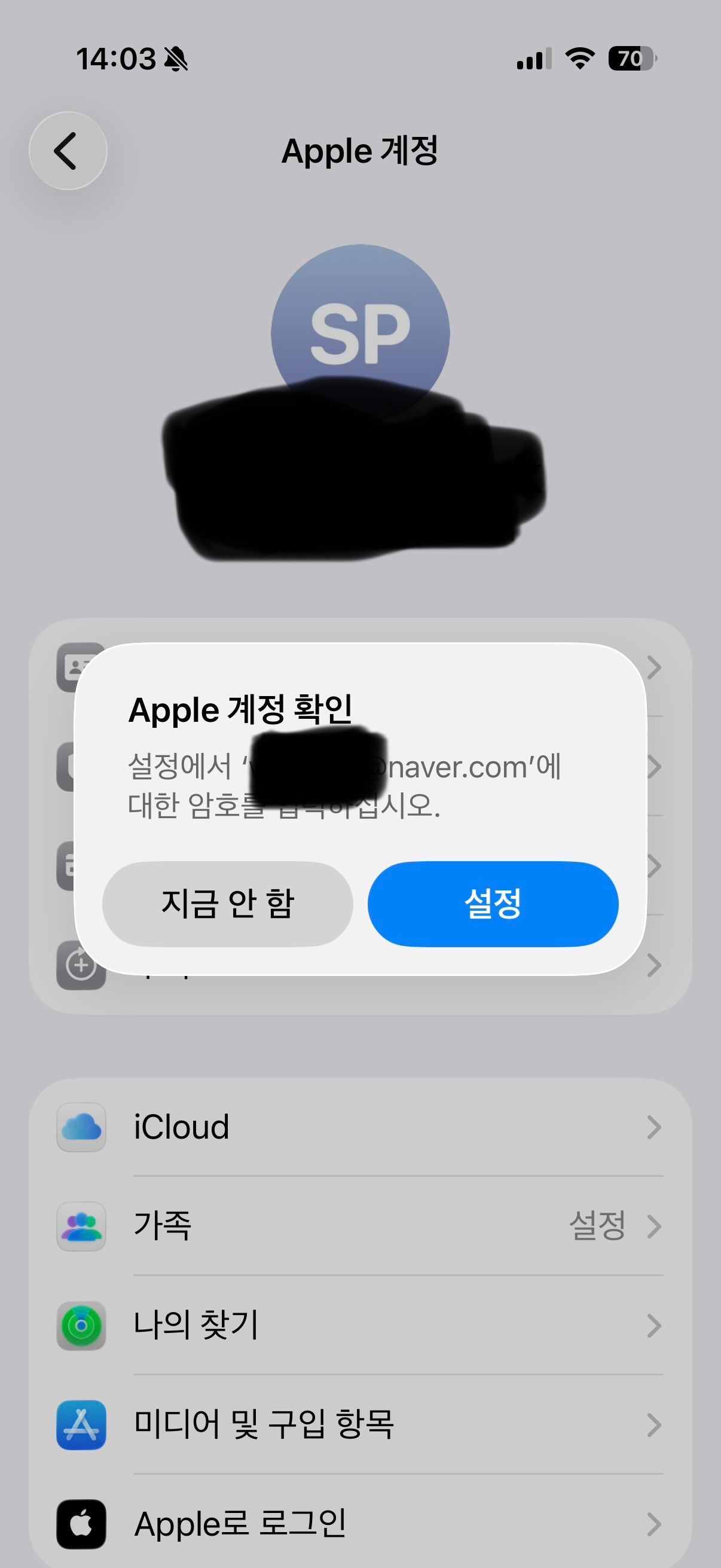Open the Apple로 로그인 row

click(360, 1524)
